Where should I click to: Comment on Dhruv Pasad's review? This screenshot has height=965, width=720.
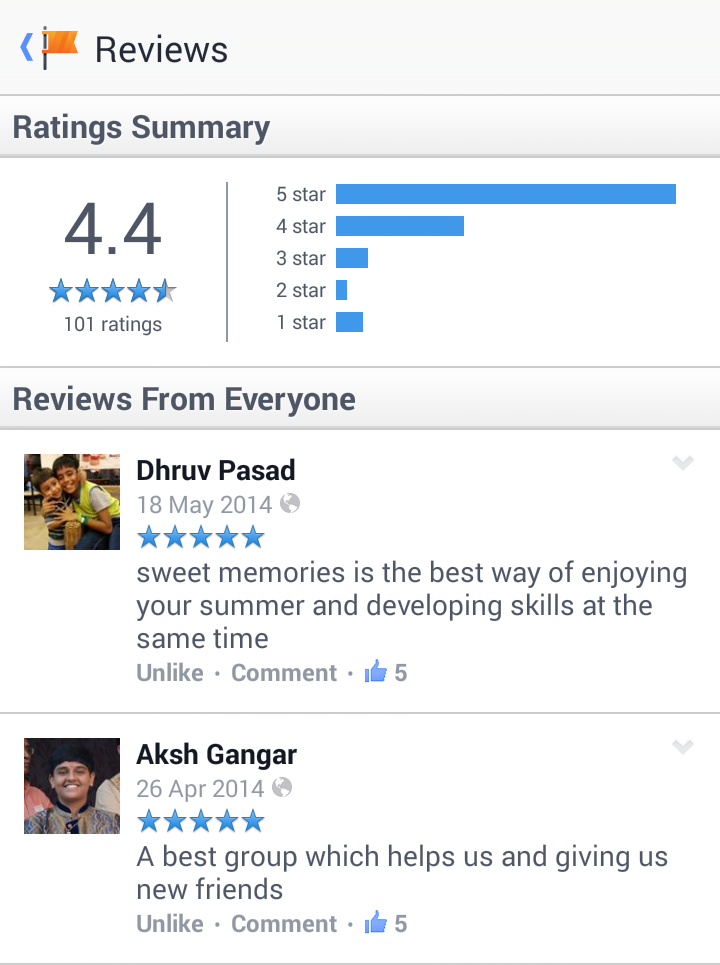[284, 673]
